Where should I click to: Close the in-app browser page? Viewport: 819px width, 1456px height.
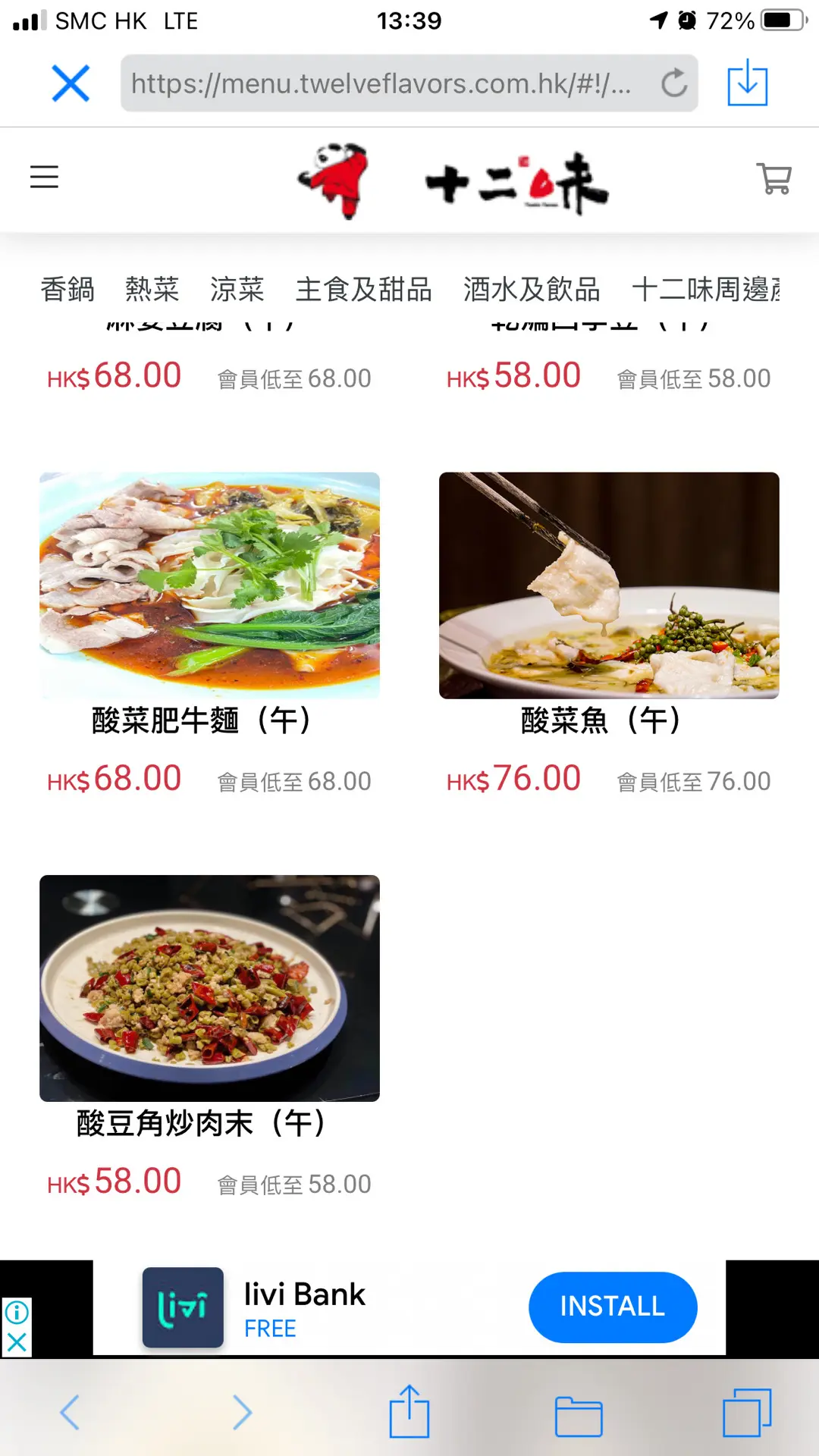pos(71,83)
